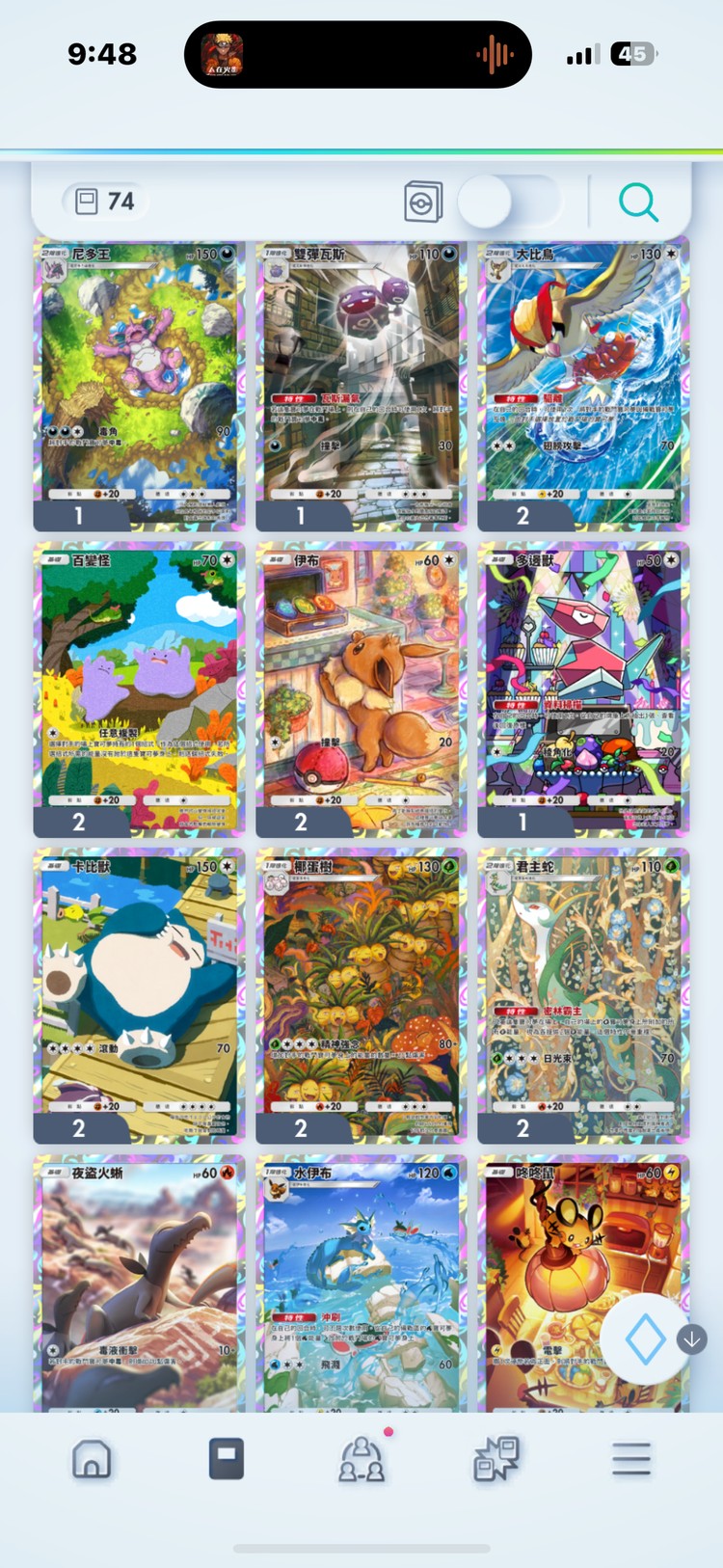Toggle the card display switch
The image size is (723, 1568).
point(508,203)
